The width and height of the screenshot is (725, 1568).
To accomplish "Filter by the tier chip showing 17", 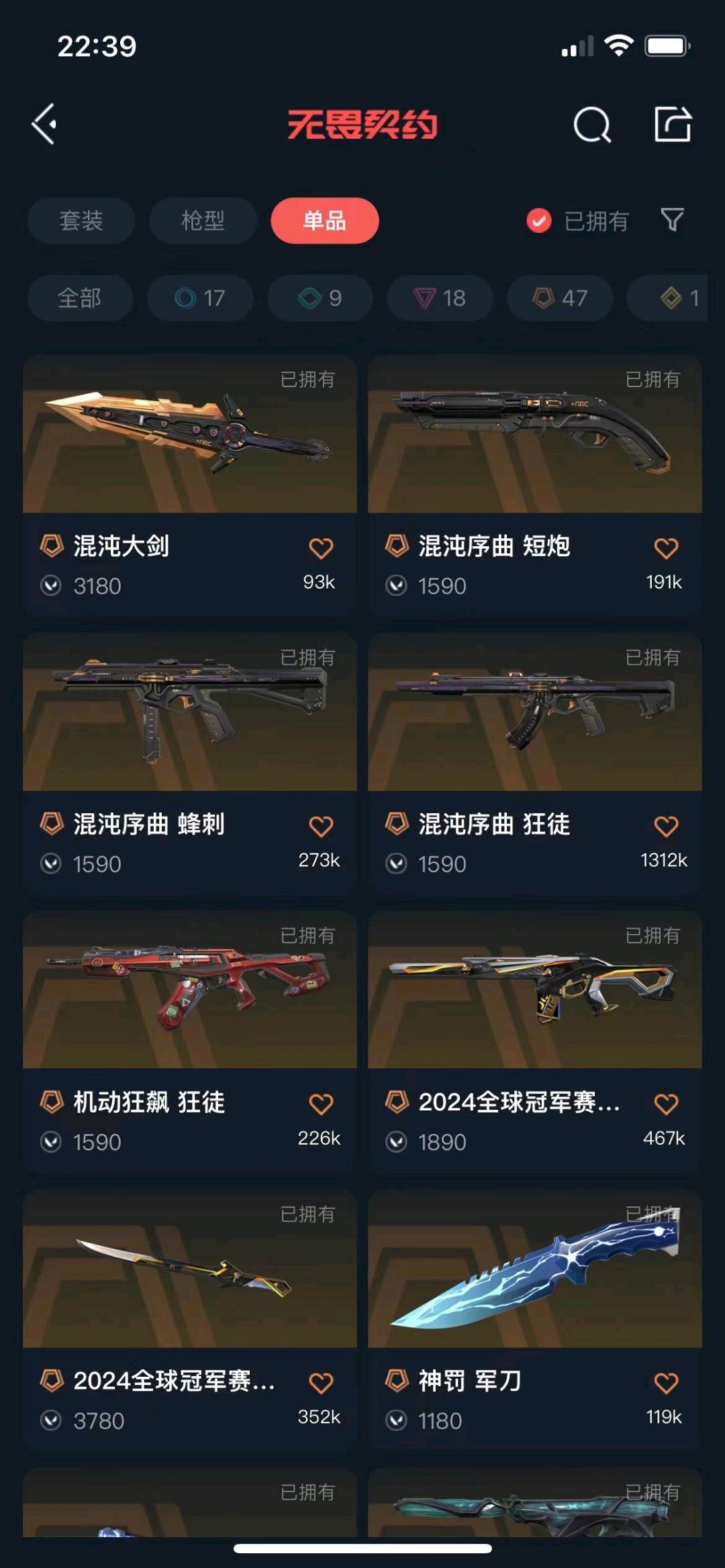I will click(200, 298).
